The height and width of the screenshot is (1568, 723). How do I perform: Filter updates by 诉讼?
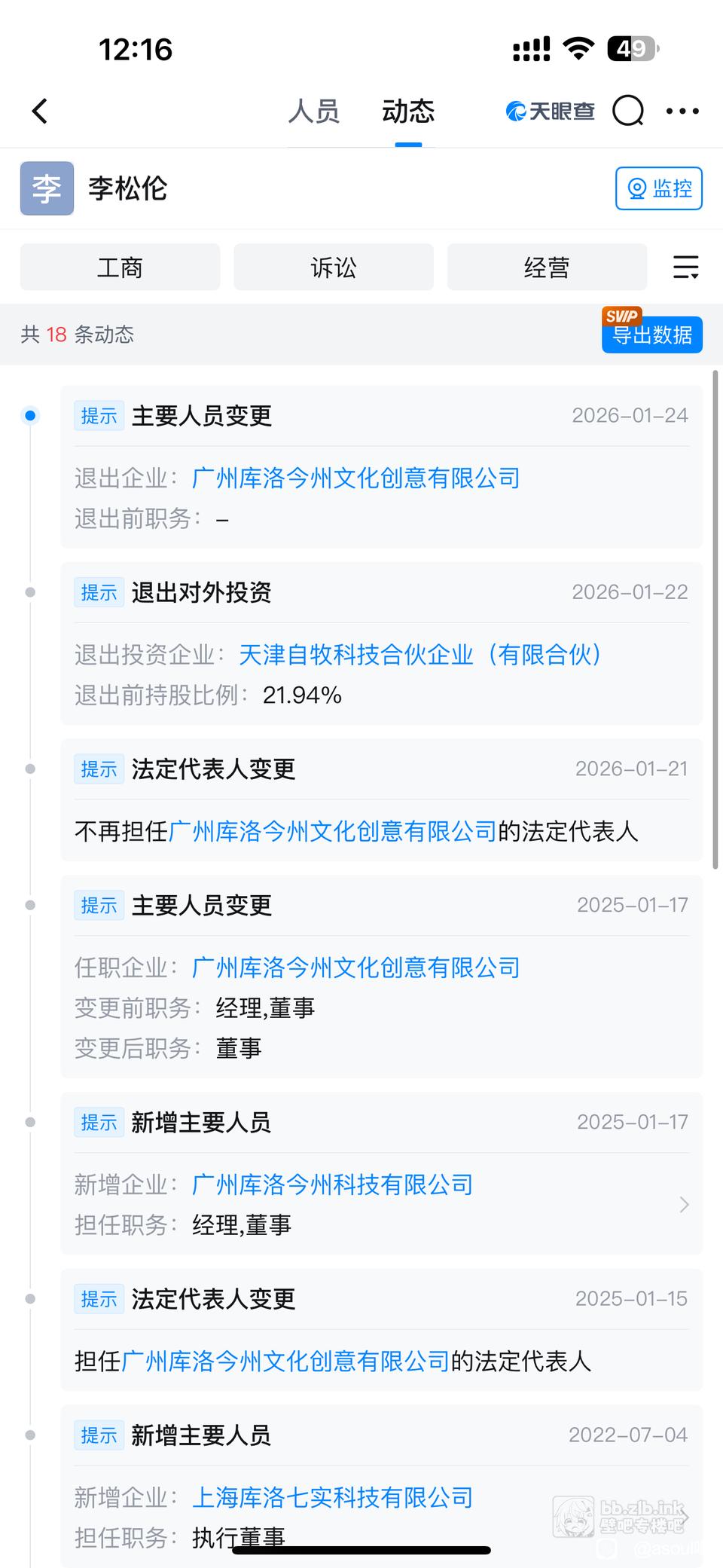(334, 267)
